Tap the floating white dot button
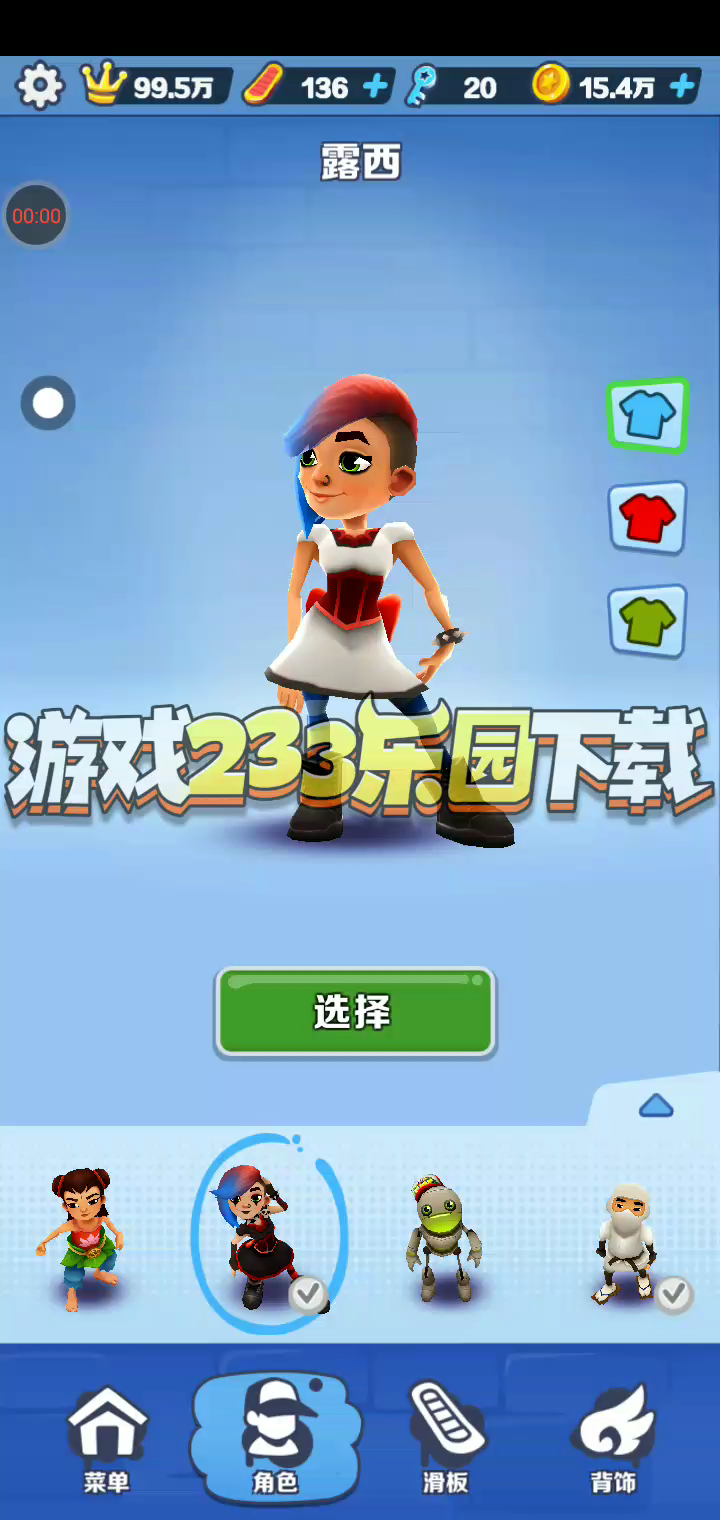The image size is (720, 1520). pyautogui.click(x=48, y=403)
